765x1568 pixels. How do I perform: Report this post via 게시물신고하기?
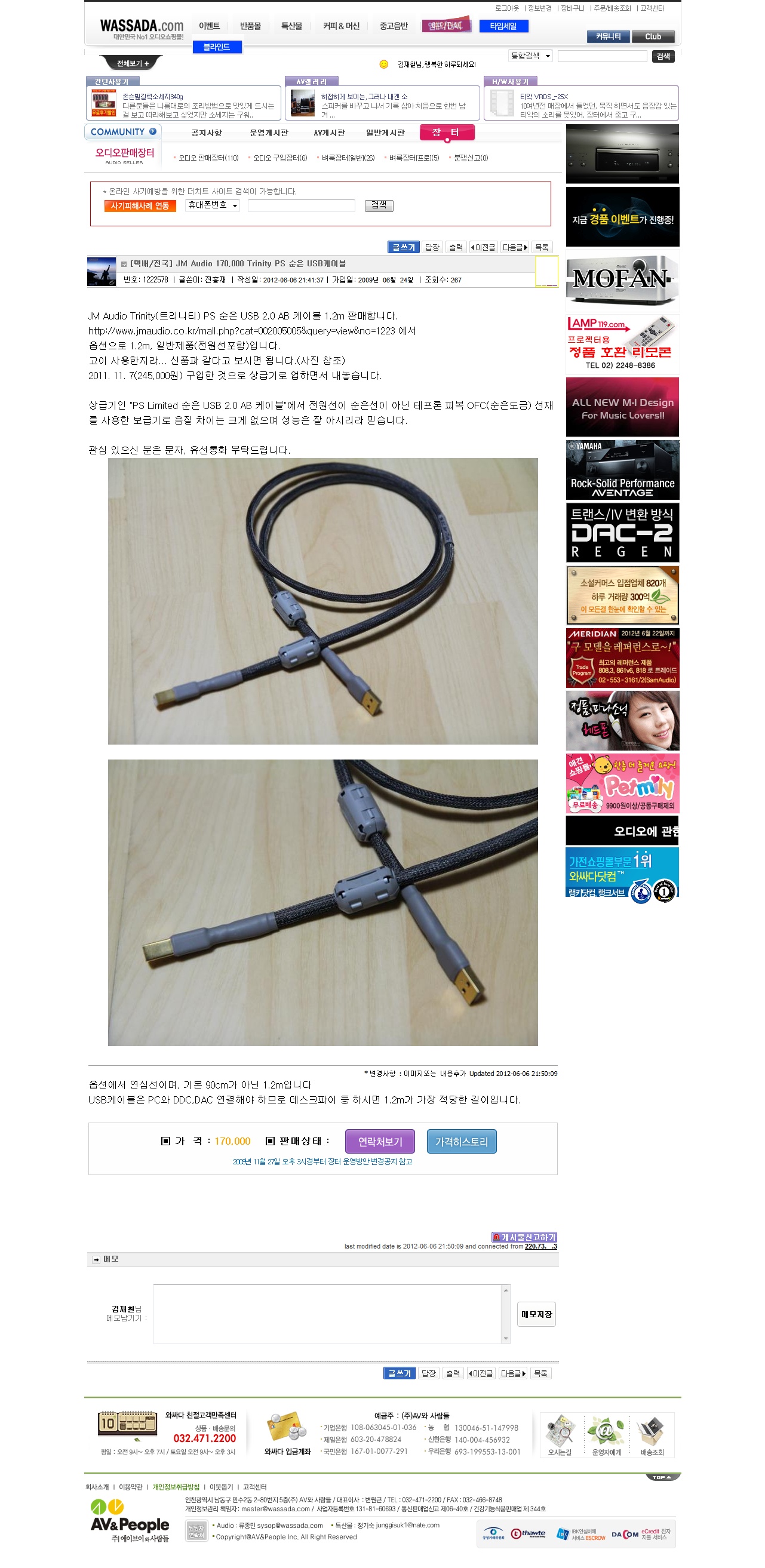pyautogui.click(x=524, y=1237)
